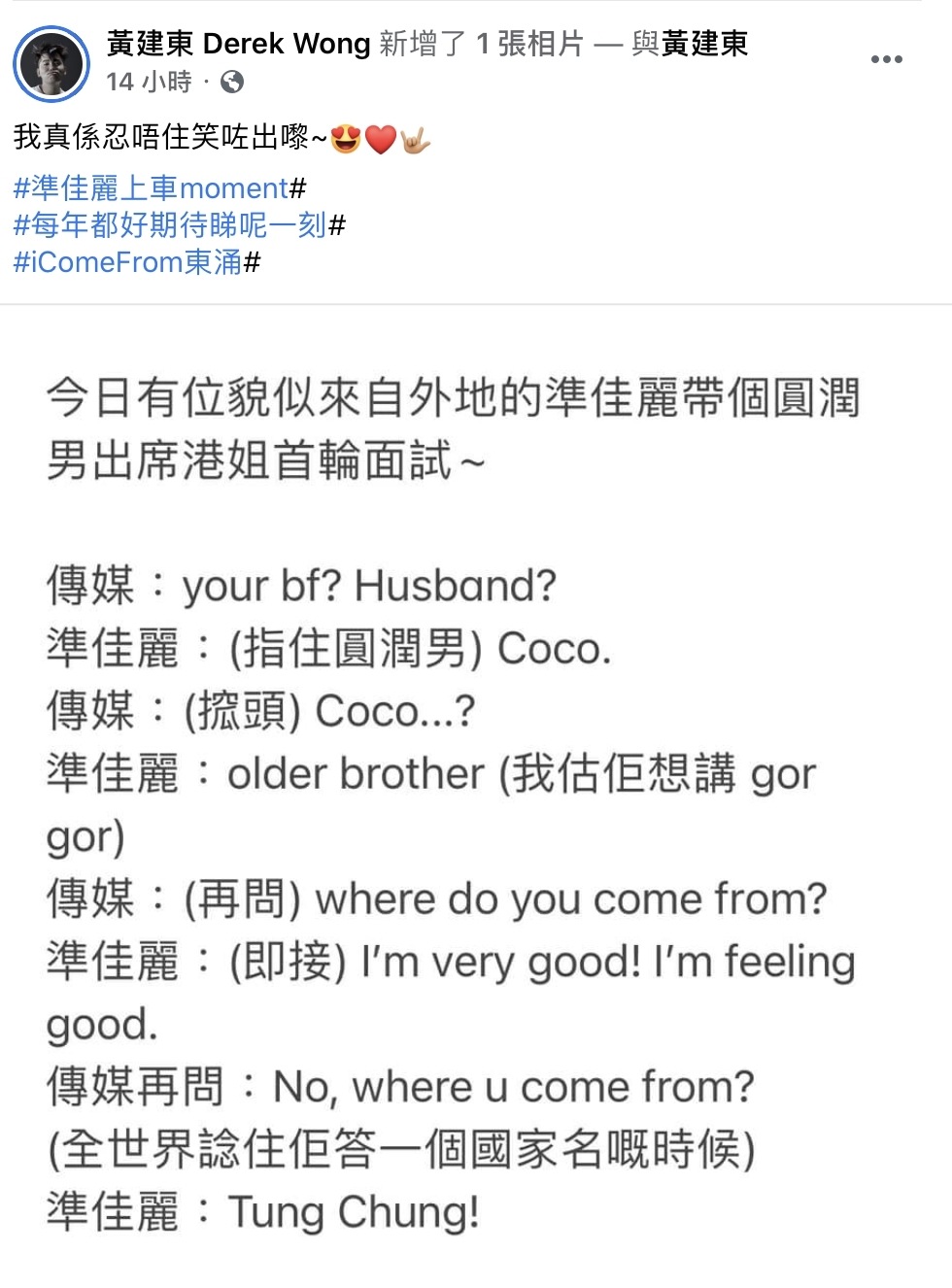The height and width of the screenshot is (1288, 952).
Task: Open the 黃建東 Derek Wong profile name link
Action: click(238, 44)
